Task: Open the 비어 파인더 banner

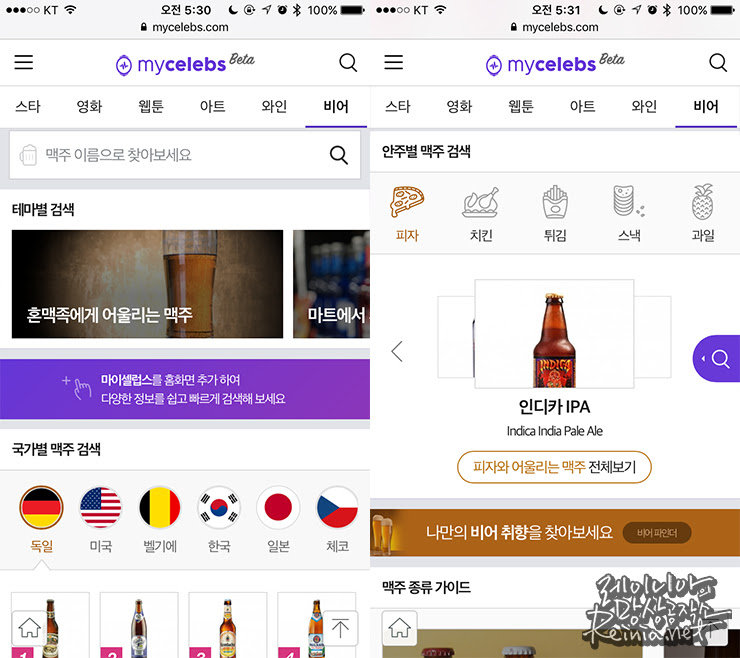Action: (555, 532)
